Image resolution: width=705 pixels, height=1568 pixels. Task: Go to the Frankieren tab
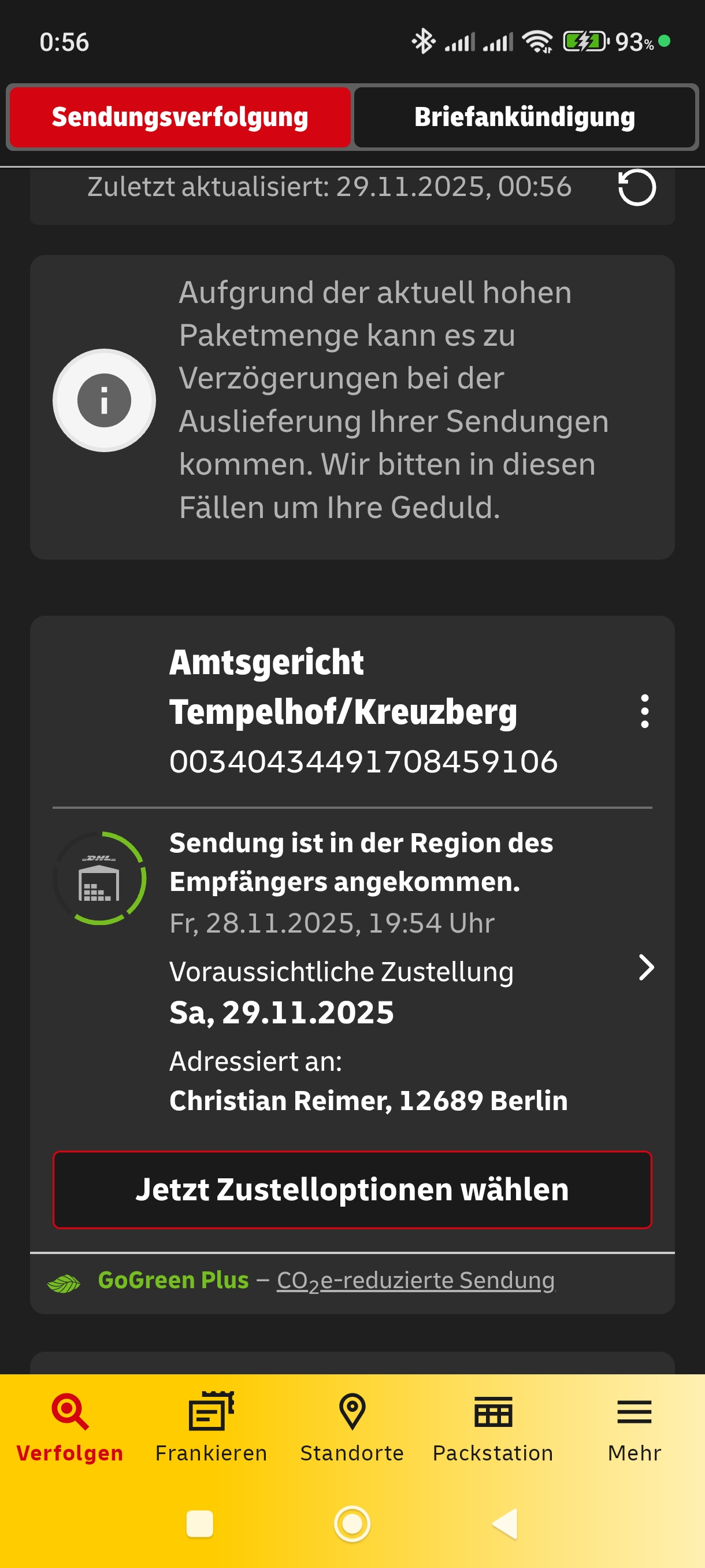point(211,1427)
